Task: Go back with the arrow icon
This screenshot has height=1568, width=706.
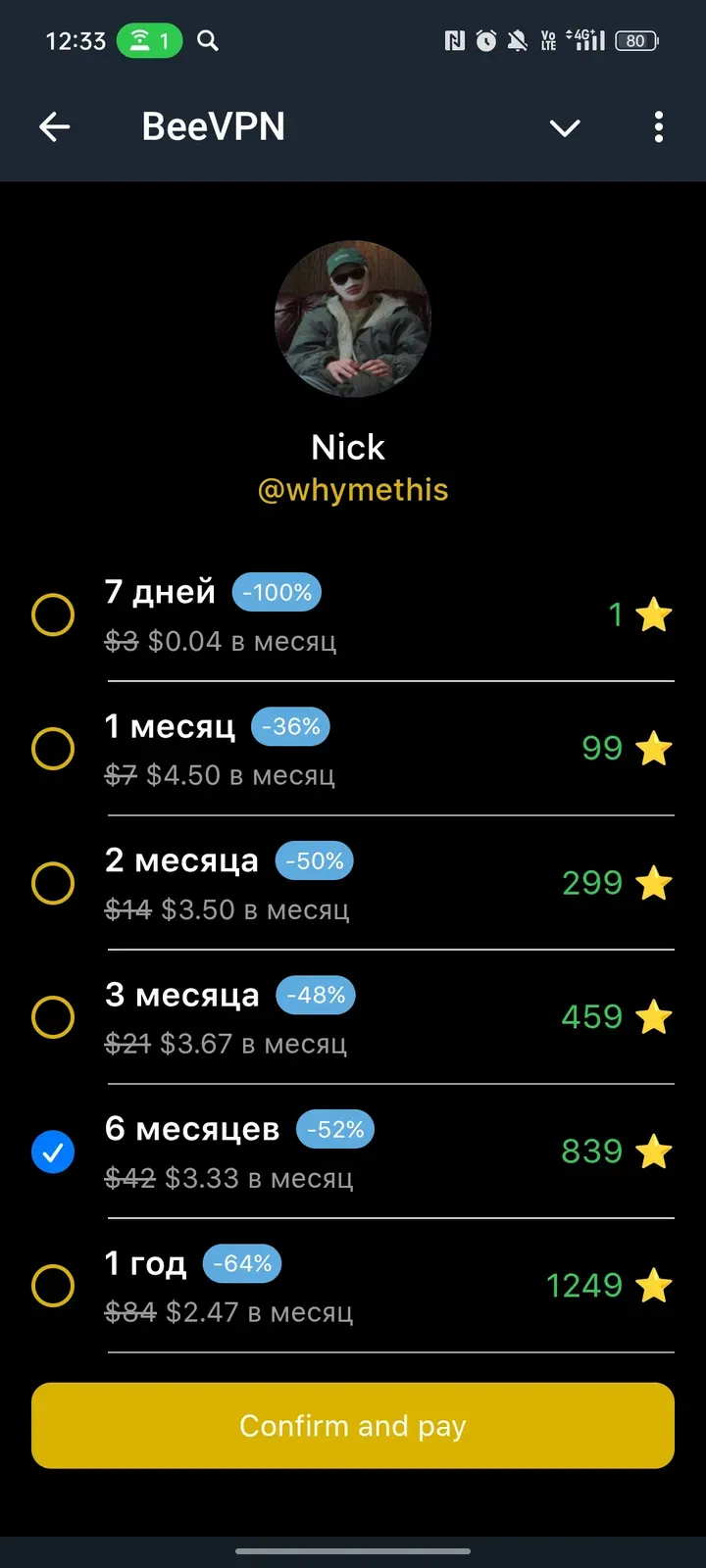Action: click(55, 126)
